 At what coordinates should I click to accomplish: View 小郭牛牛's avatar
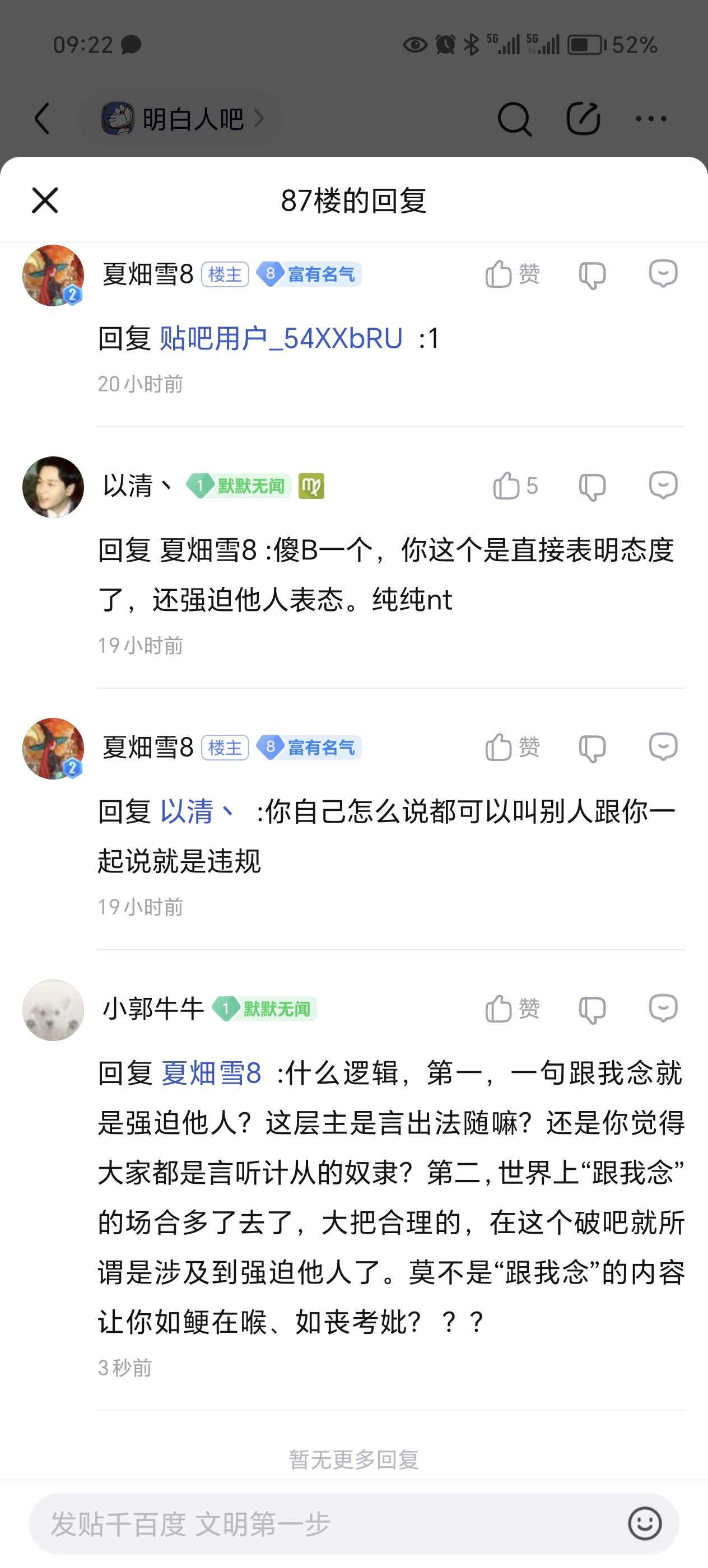(x=53, y=1010)
